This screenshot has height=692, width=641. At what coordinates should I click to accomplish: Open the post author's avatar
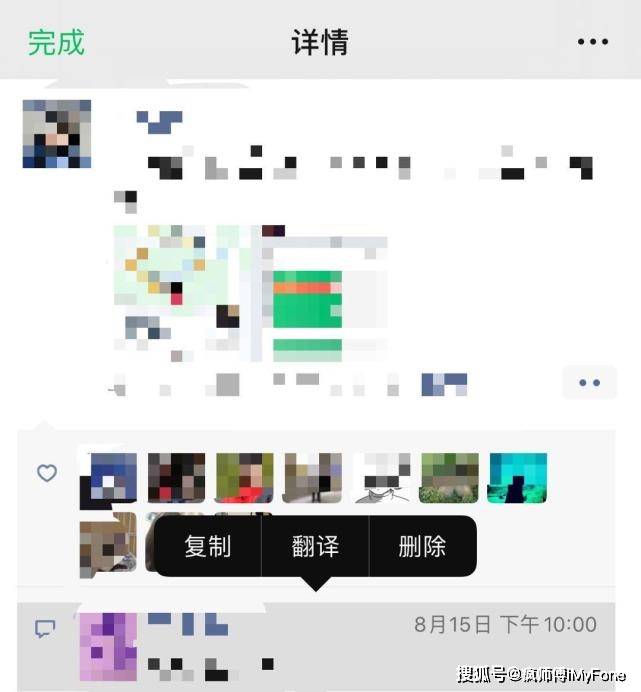pyautogui.click(x=57, y=134)
